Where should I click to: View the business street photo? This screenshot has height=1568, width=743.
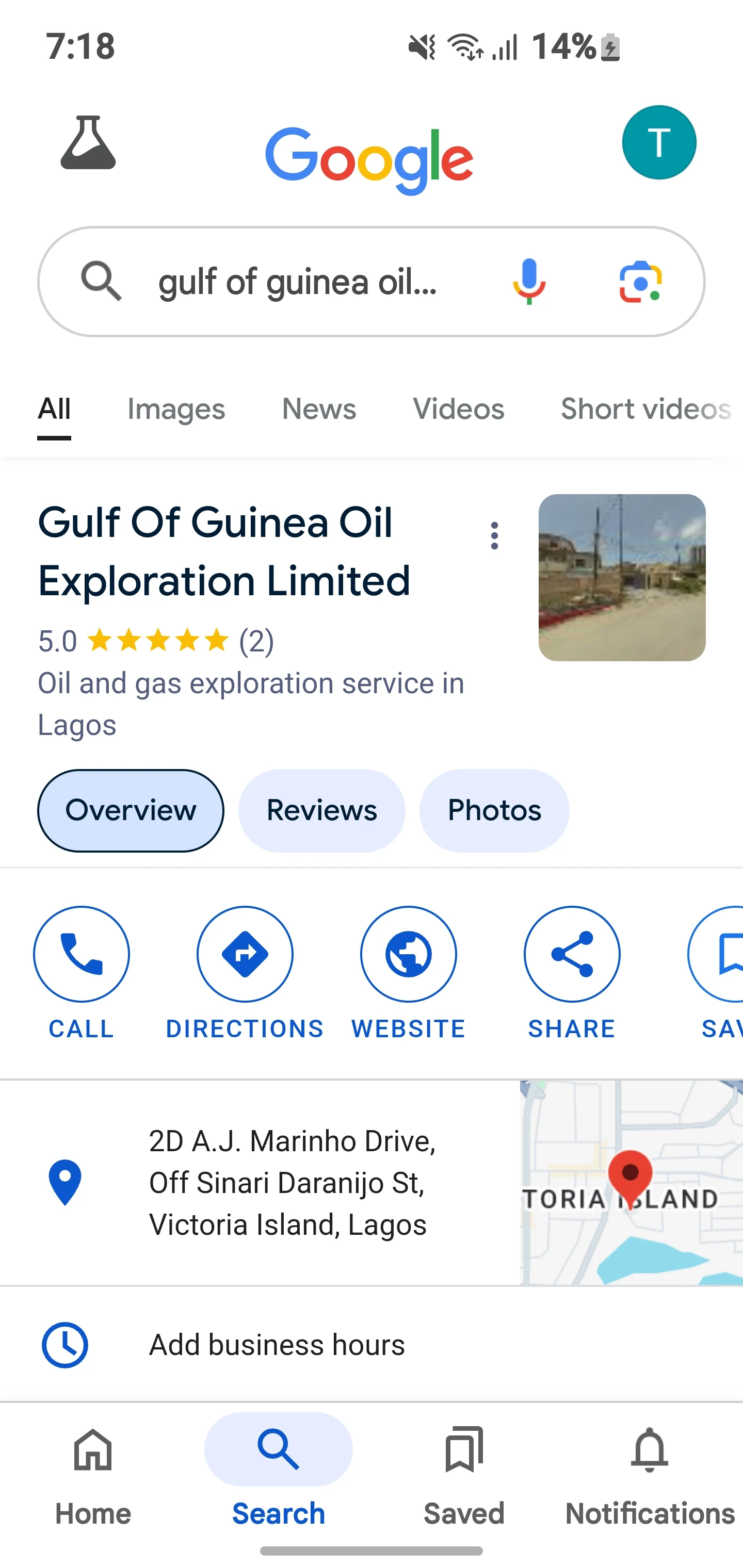(621, 577)
